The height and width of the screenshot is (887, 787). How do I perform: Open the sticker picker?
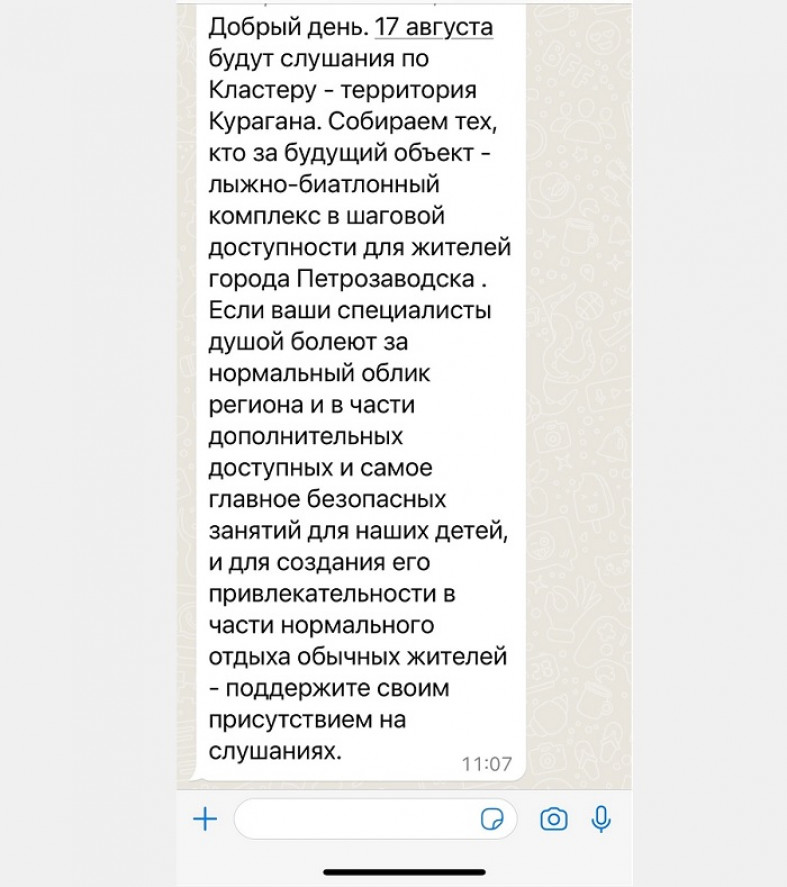click(x=491, y=820)
